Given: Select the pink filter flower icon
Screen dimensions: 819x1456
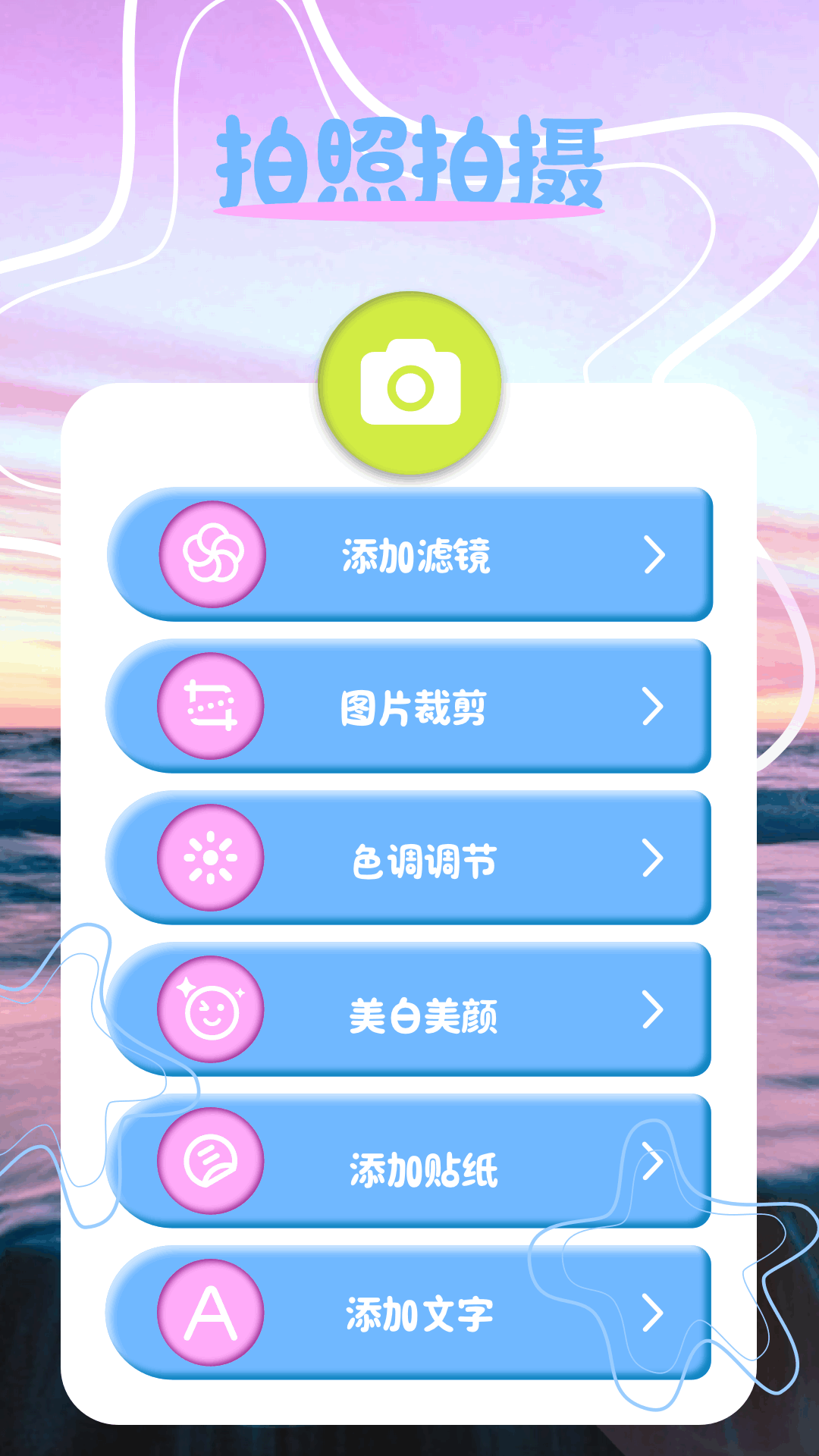Looking at the screenshot, I should 212,556.
